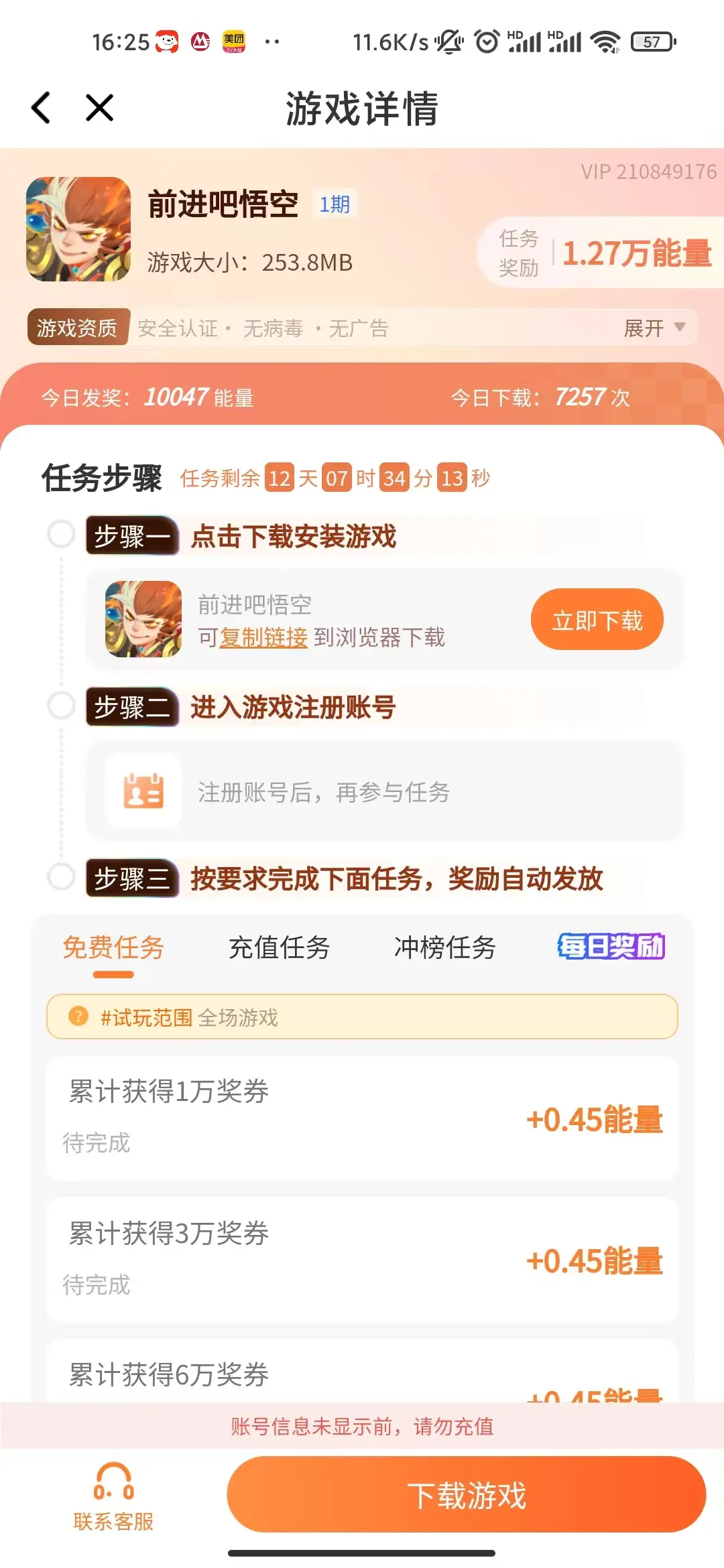Open the 累计获得3万奖券 task card
Image resolution: width=724 pixels, height=1568 pixels.
(362, 1259)
